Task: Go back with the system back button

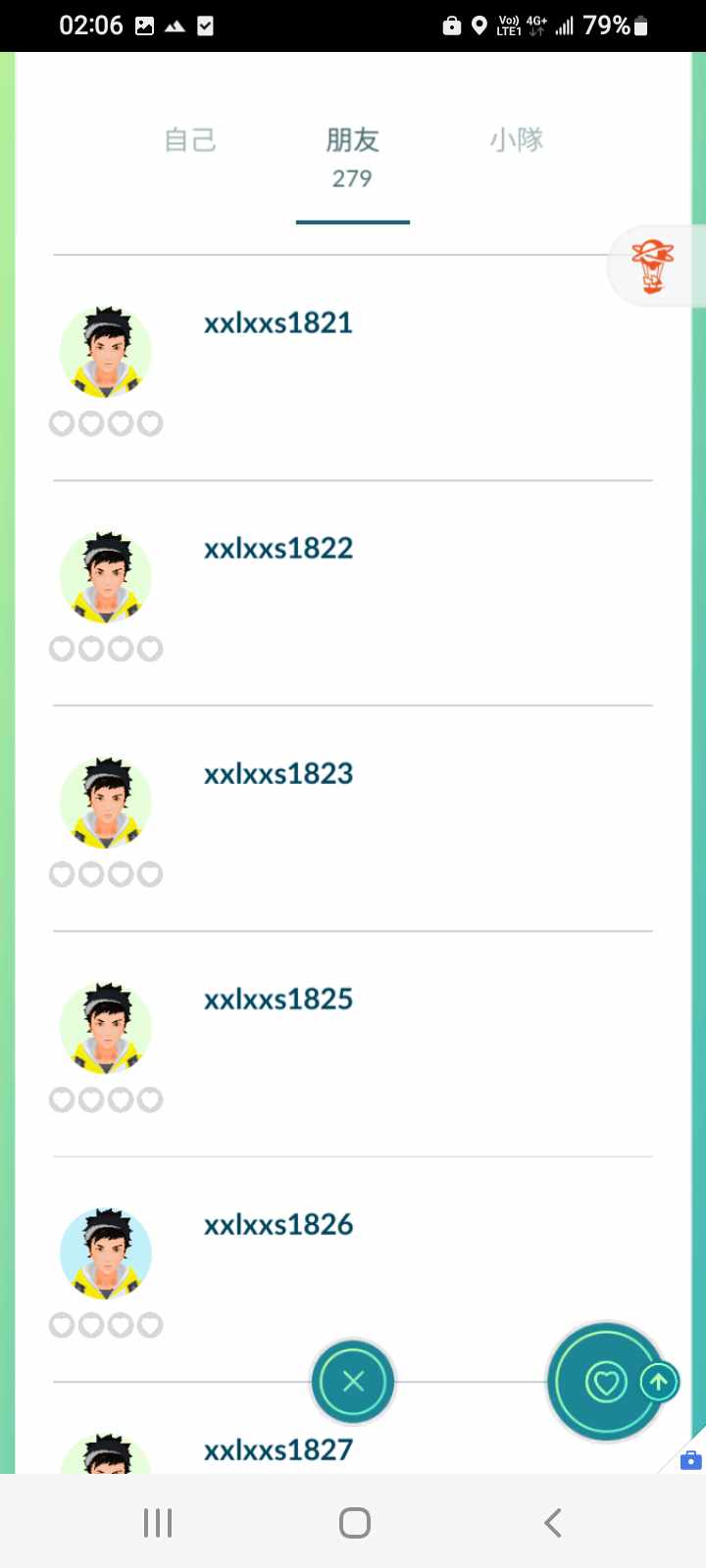Action: 553,1523
